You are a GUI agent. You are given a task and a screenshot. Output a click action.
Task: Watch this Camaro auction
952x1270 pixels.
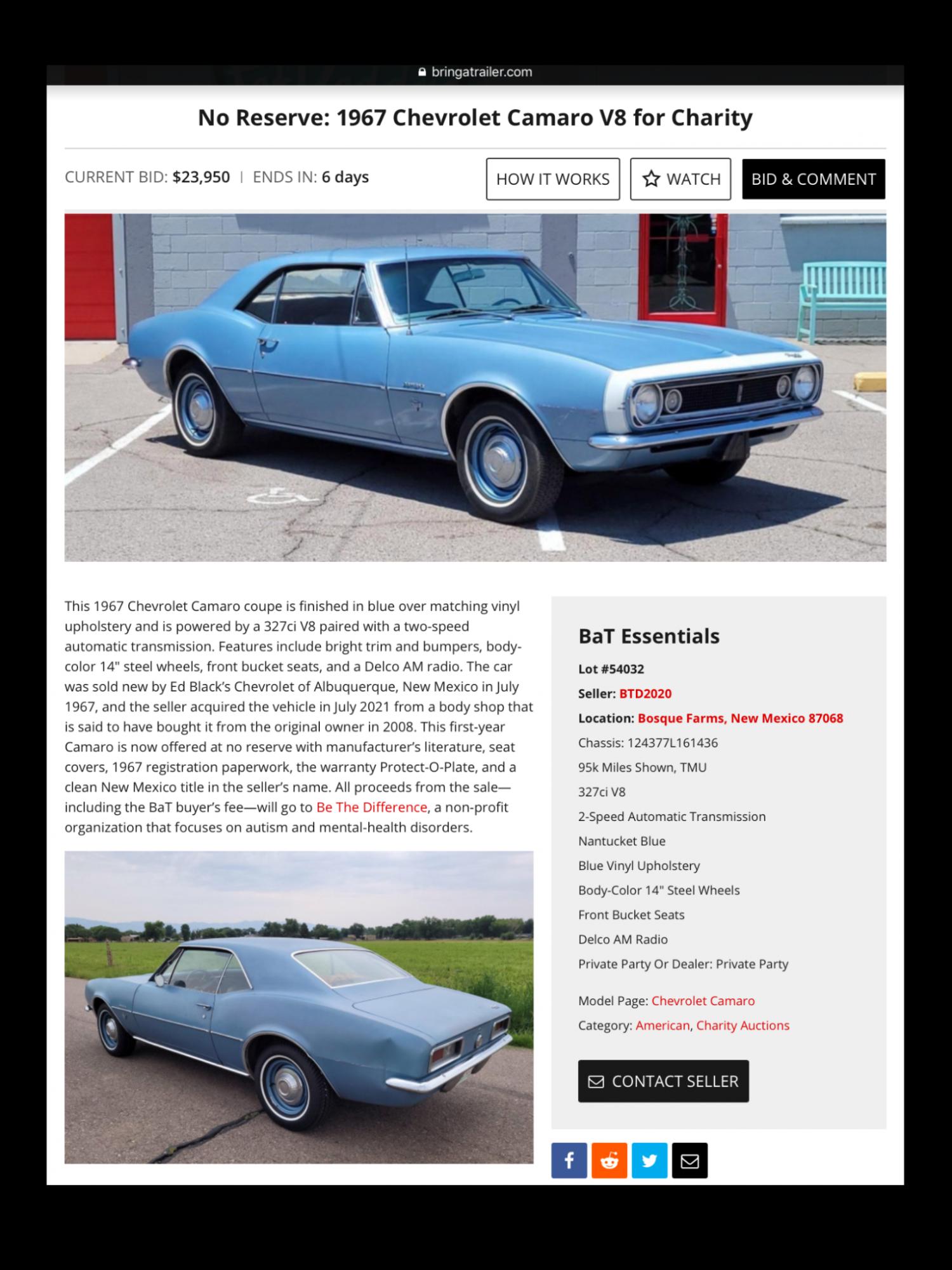[x=680, y=179]
